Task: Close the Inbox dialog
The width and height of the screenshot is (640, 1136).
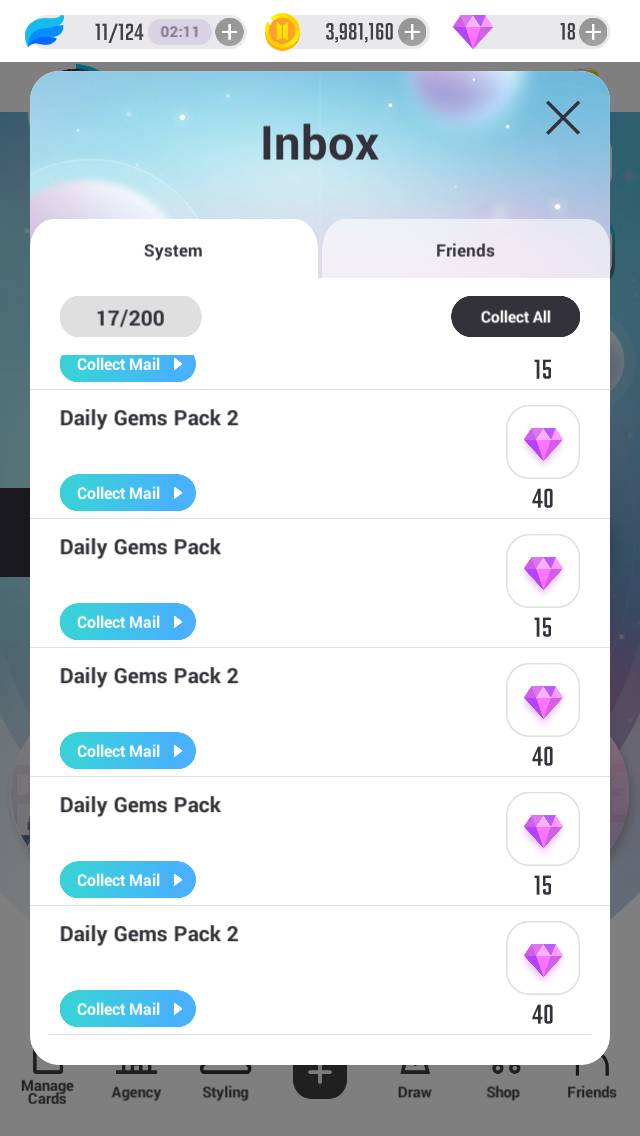Action: point(562,119)
